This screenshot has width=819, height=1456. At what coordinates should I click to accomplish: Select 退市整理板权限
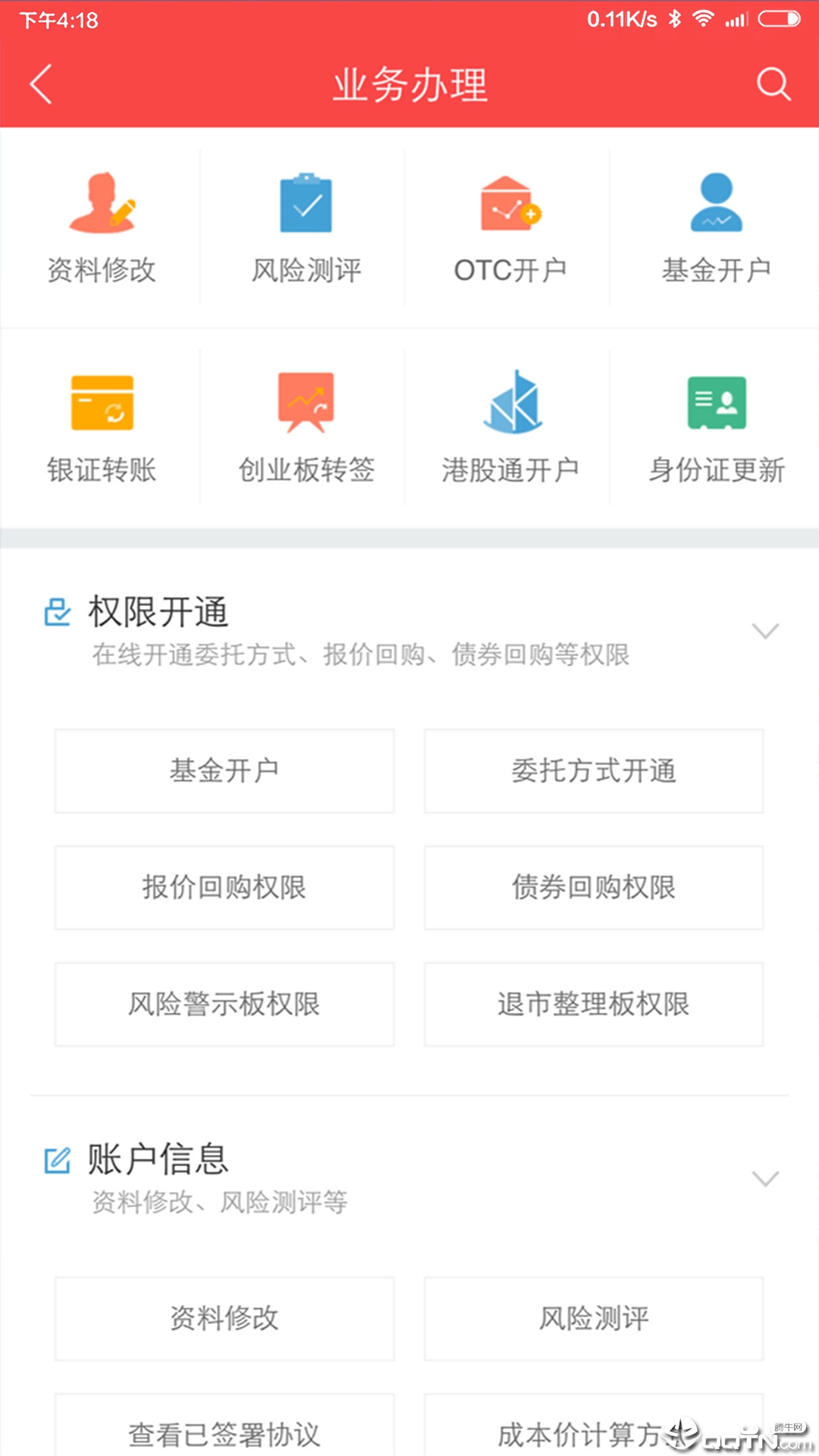tap(593, 1005)
